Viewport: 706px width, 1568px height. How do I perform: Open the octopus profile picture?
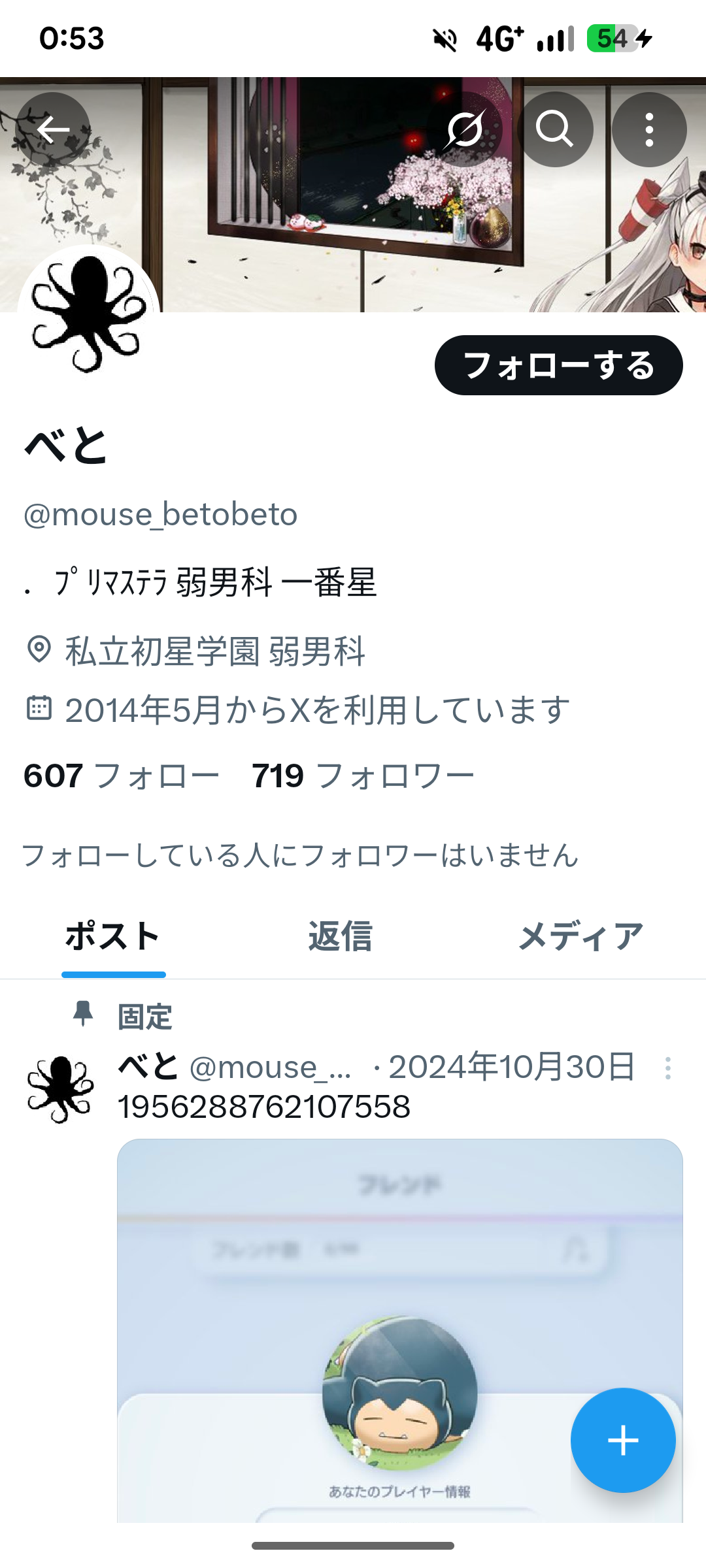[x=88, y=314]
